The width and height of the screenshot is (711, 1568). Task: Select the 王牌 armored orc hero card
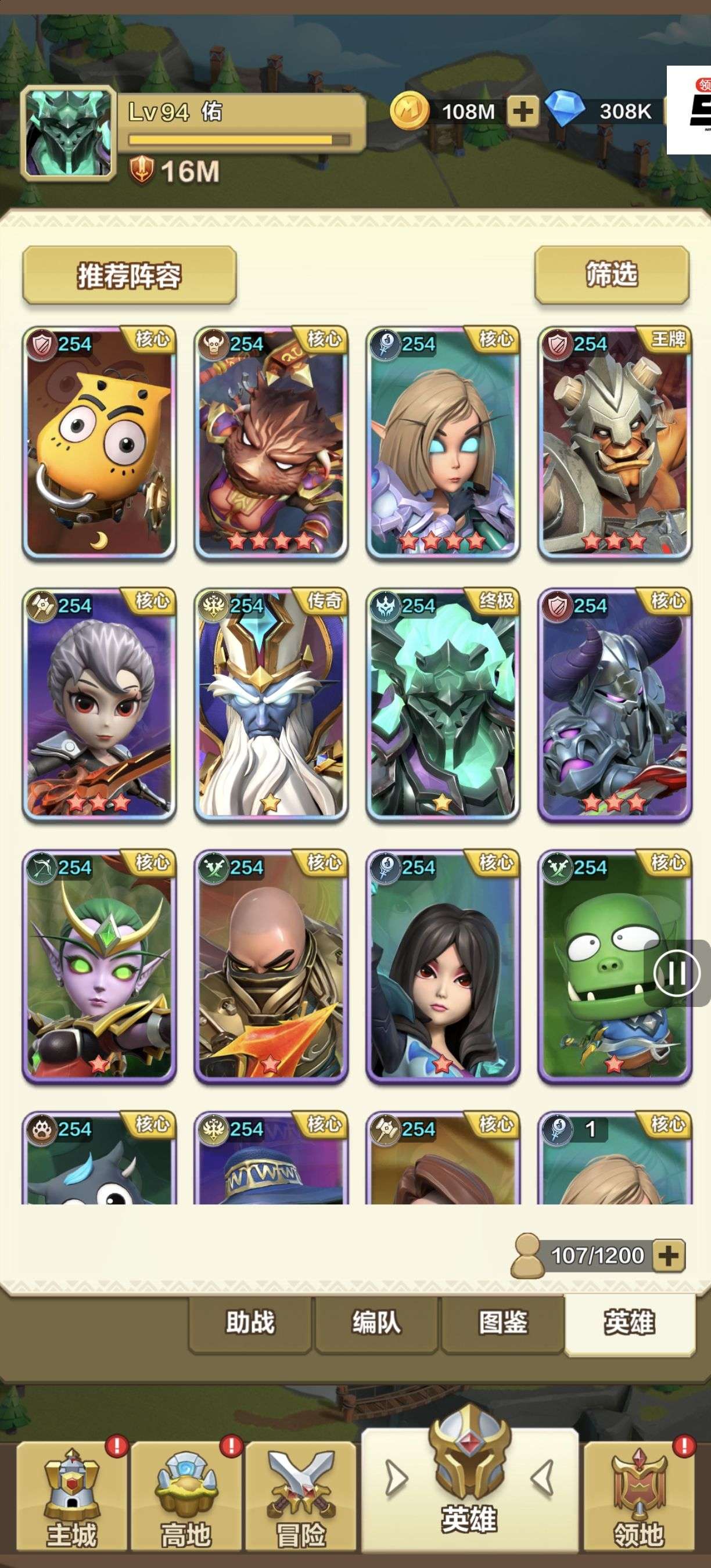[614, 443]
